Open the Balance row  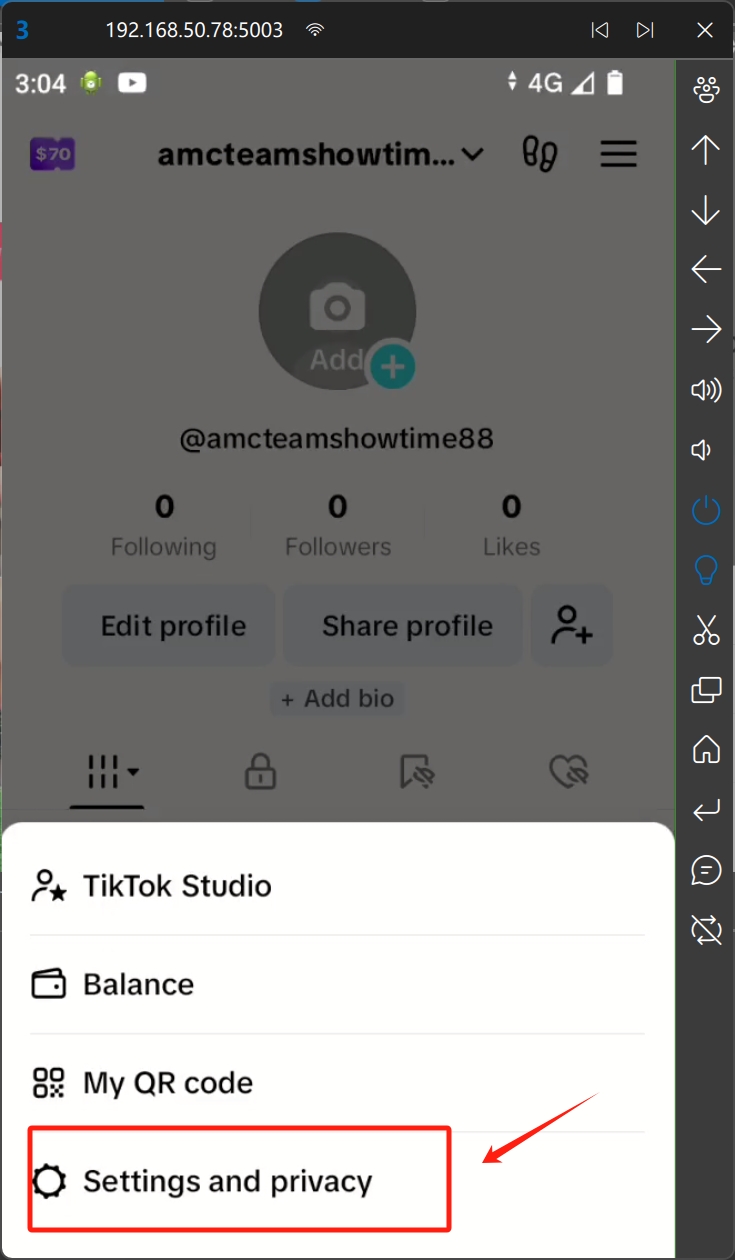tap(138, 984)
